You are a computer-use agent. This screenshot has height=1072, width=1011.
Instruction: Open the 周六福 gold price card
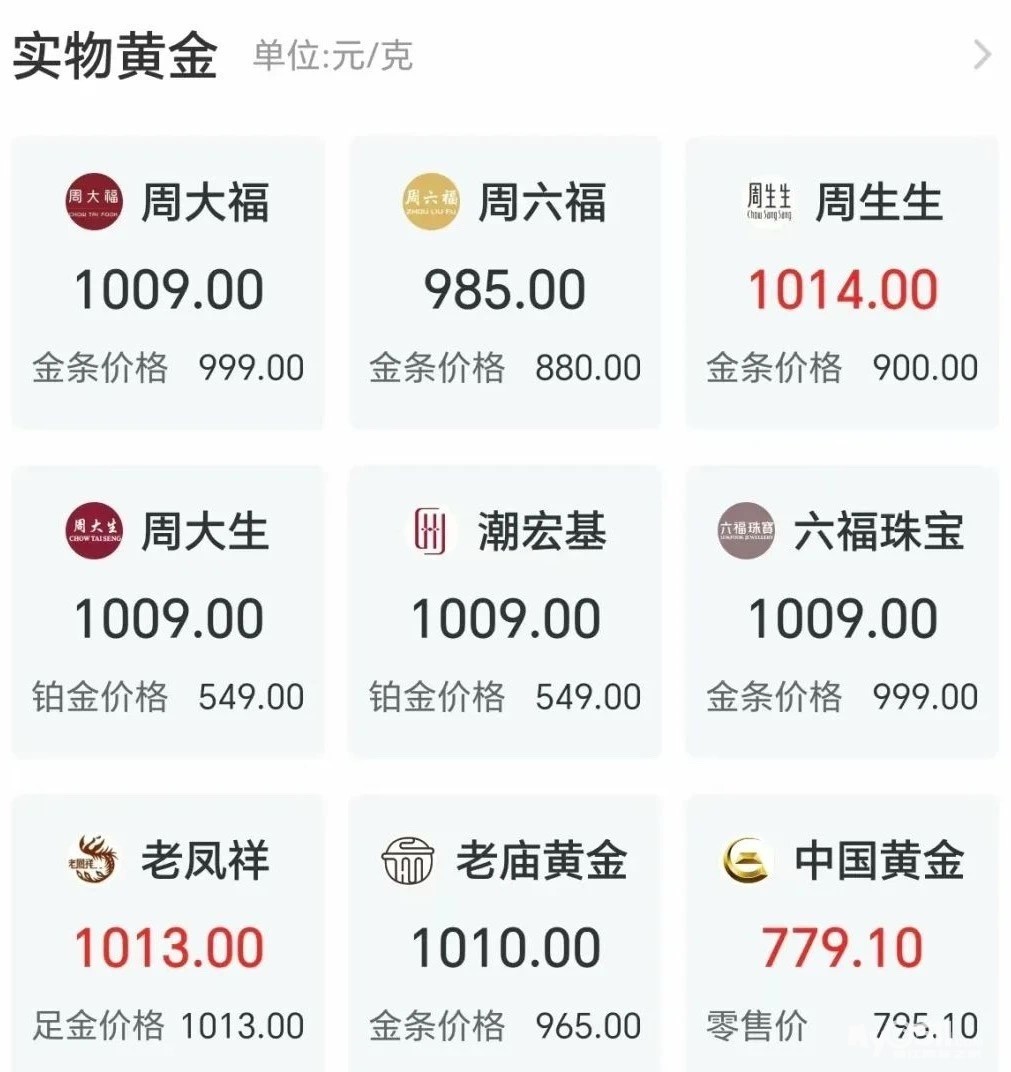505,285
